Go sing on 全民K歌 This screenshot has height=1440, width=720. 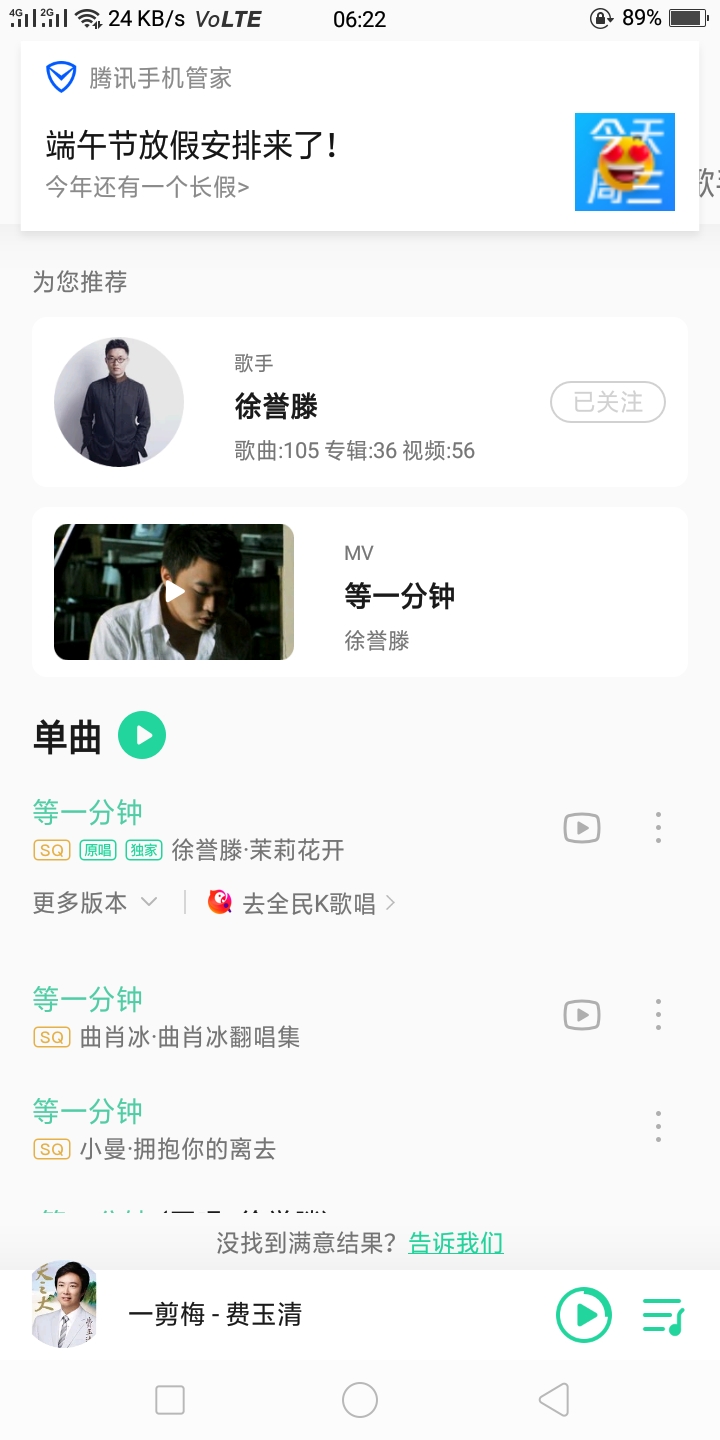click(302, 903)
